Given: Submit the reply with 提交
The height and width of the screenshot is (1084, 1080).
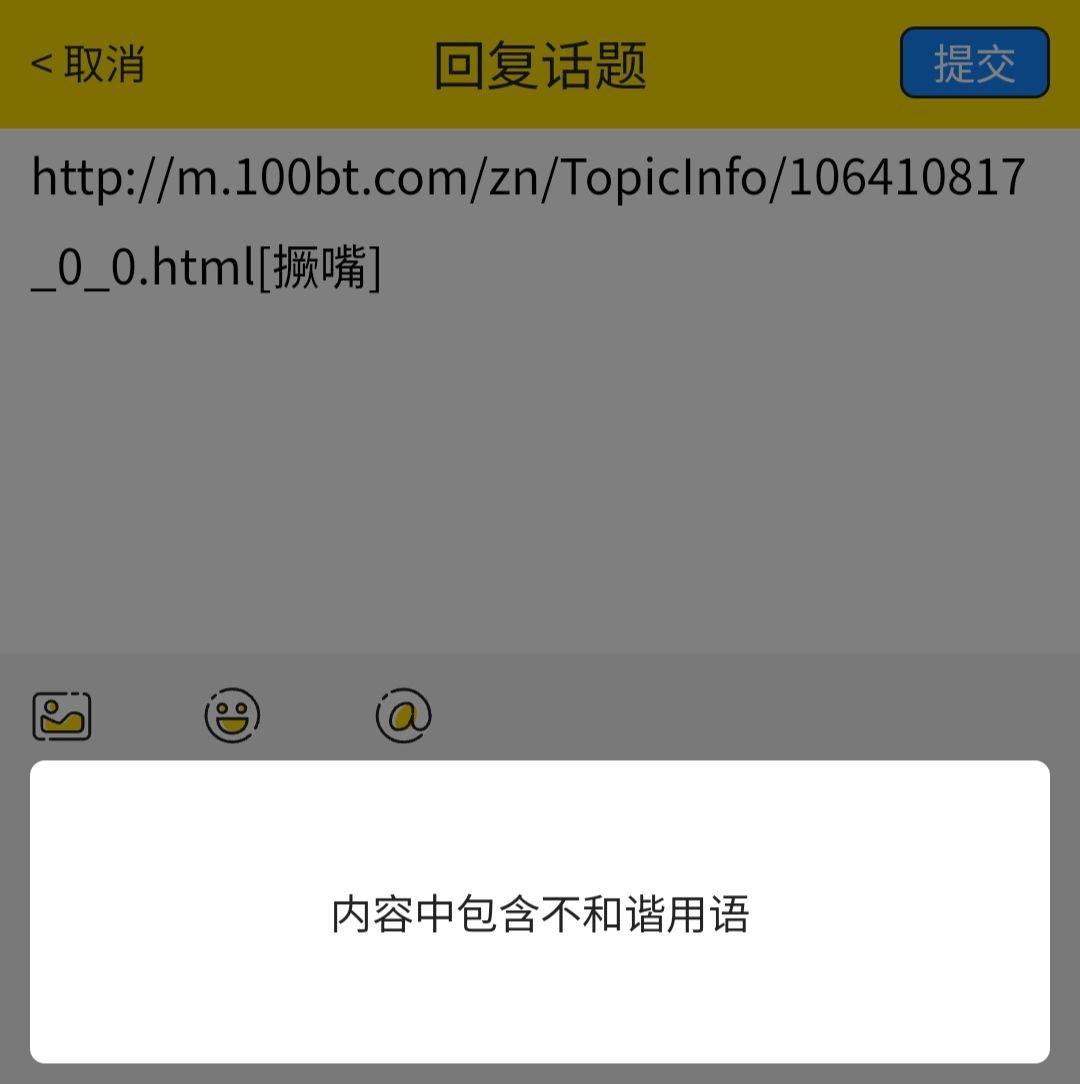Looking at the screenshot, I should click(x=974, y=63).
